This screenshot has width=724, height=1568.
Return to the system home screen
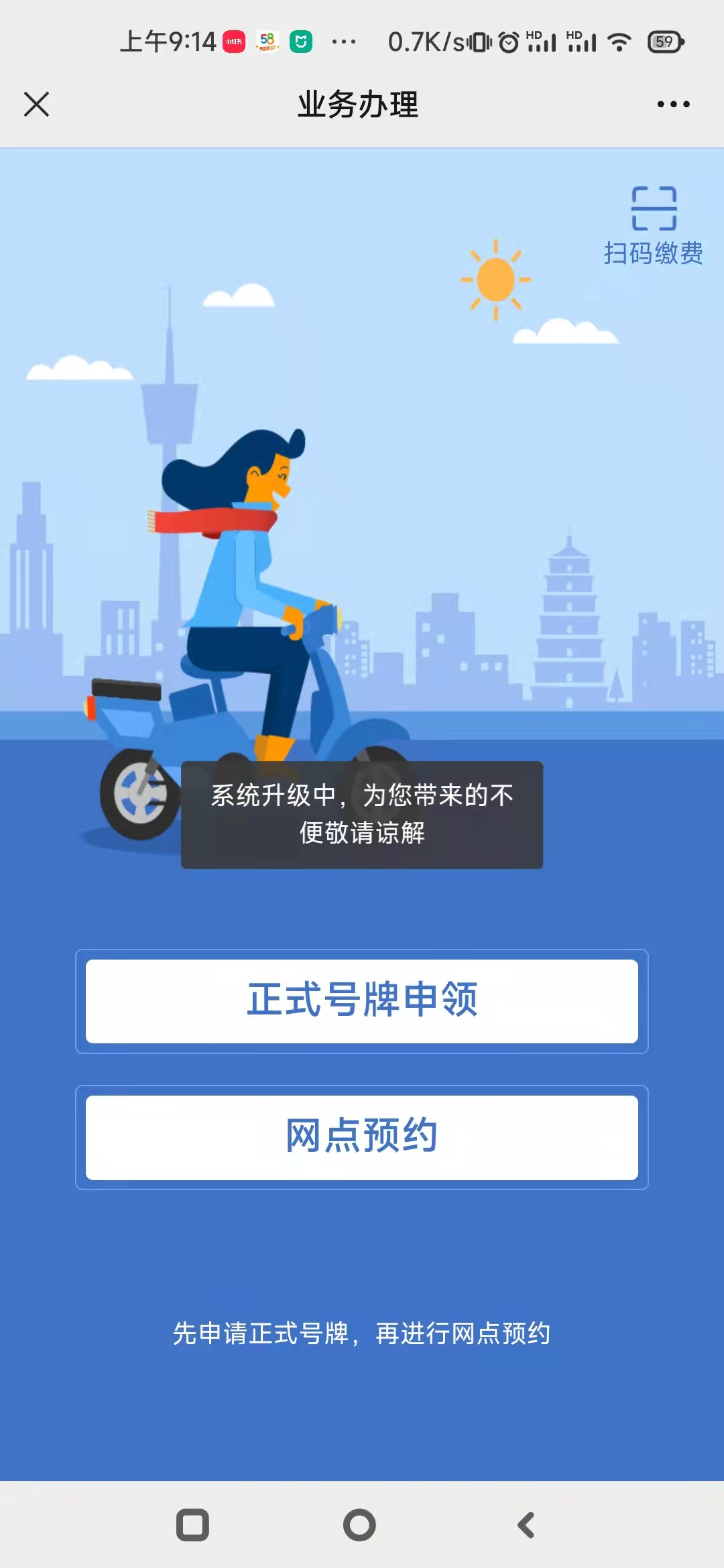(x=360, y=1525)
